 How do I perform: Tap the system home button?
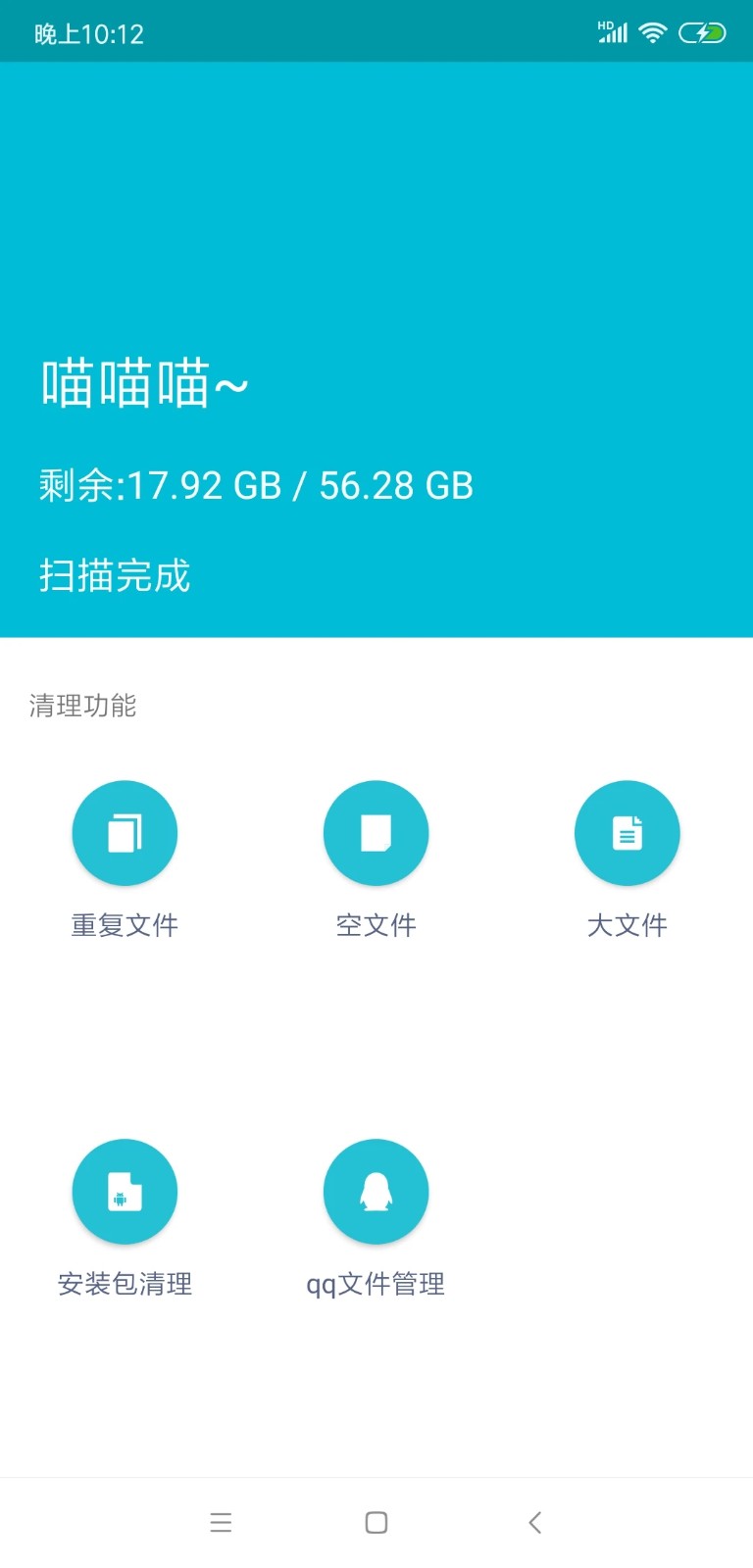(x=376, y=1522)
